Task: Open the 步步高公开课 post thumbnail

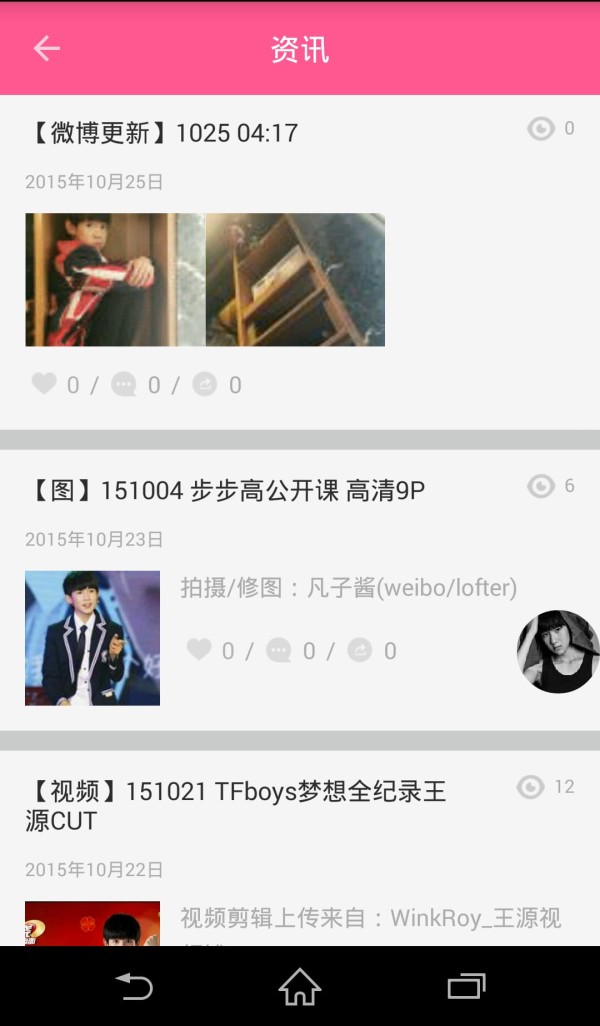Action: click(92, 638)
